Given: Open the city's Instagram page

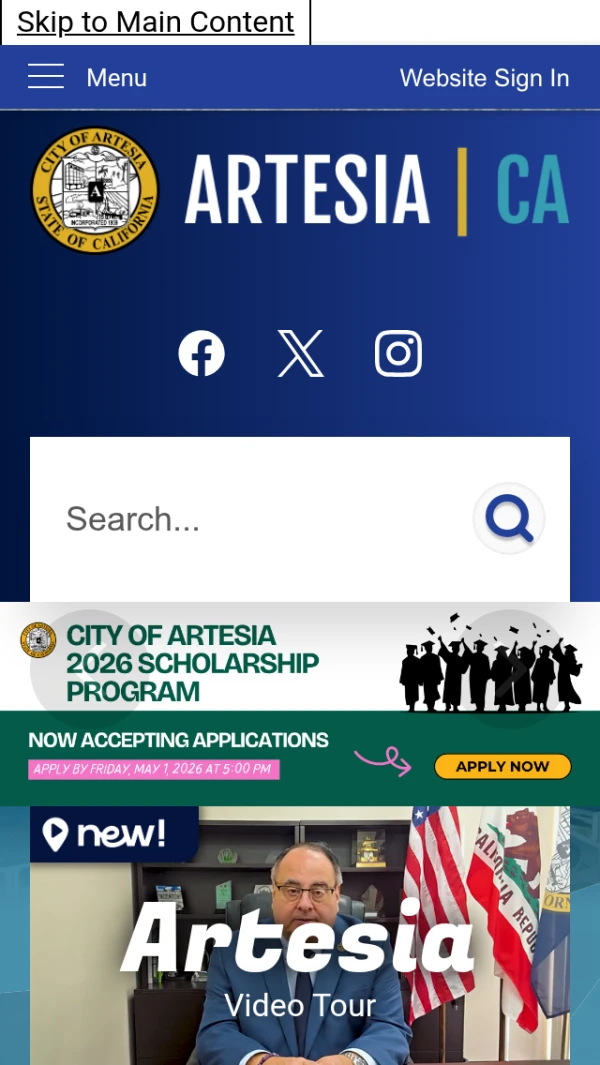Looking at the screenshot, I should click(398, 354).
